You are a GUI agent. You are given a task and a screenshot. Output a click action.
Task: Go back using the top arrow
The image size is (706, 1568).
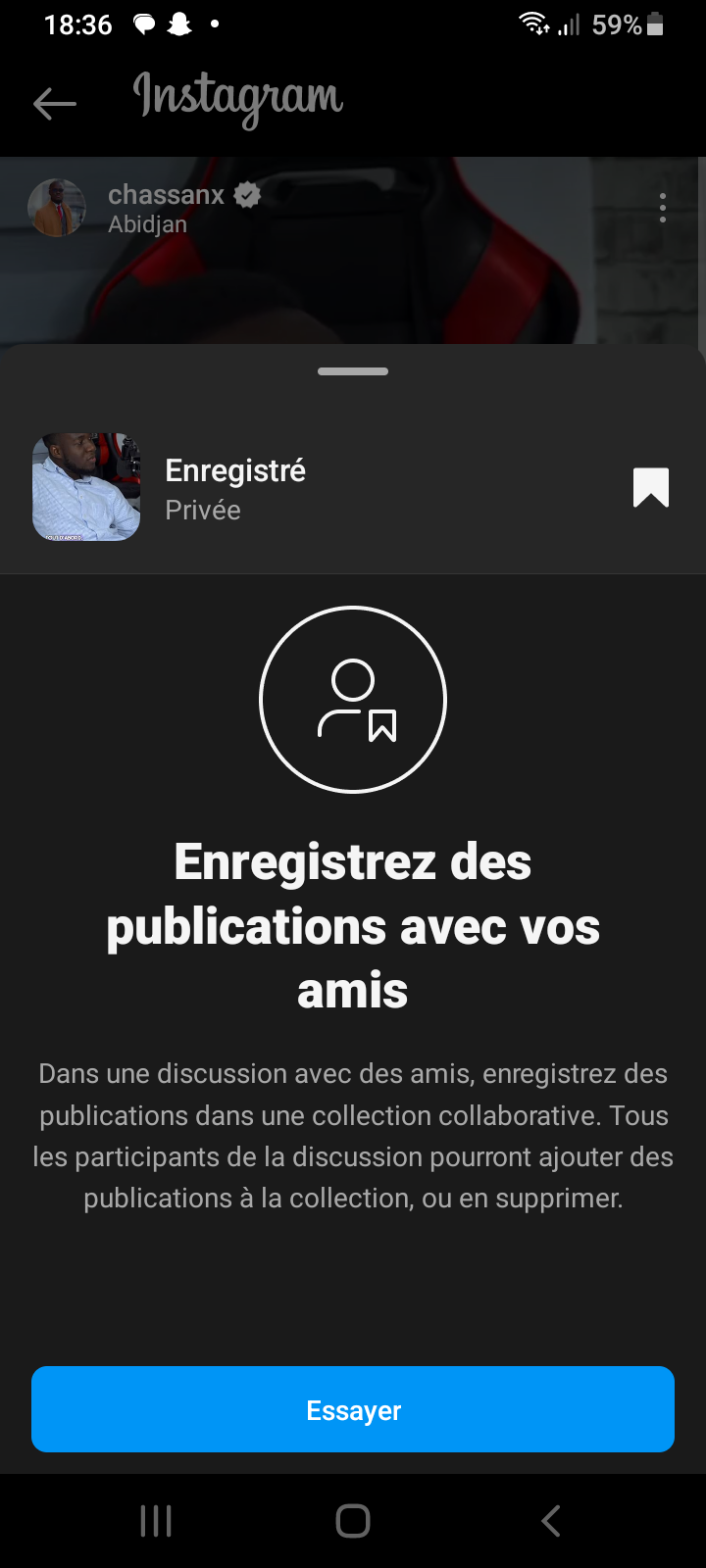pyautogui.click(x=55, y=103)
